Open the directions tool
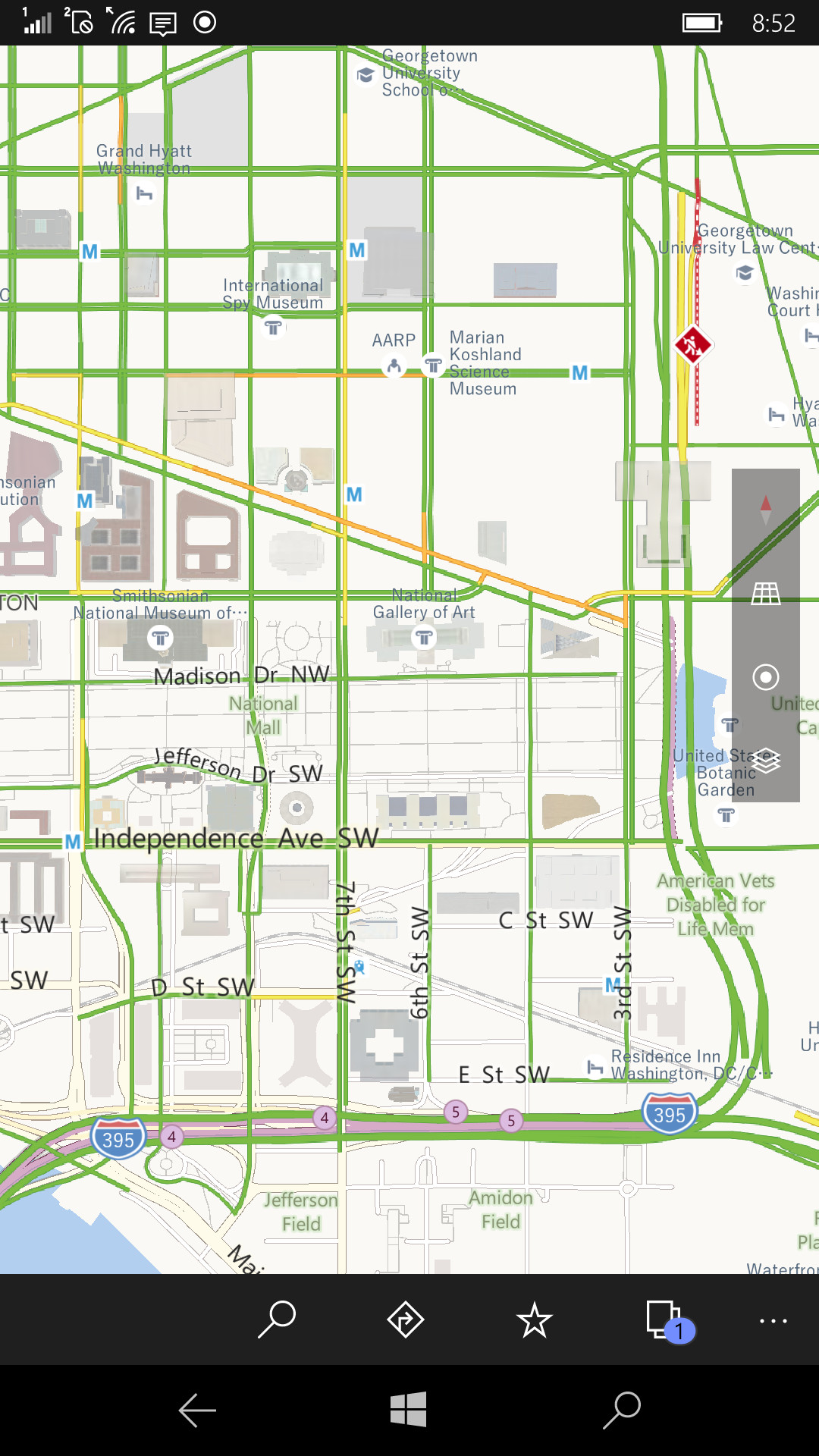 pyautogui.click(x=406, y=1320)
